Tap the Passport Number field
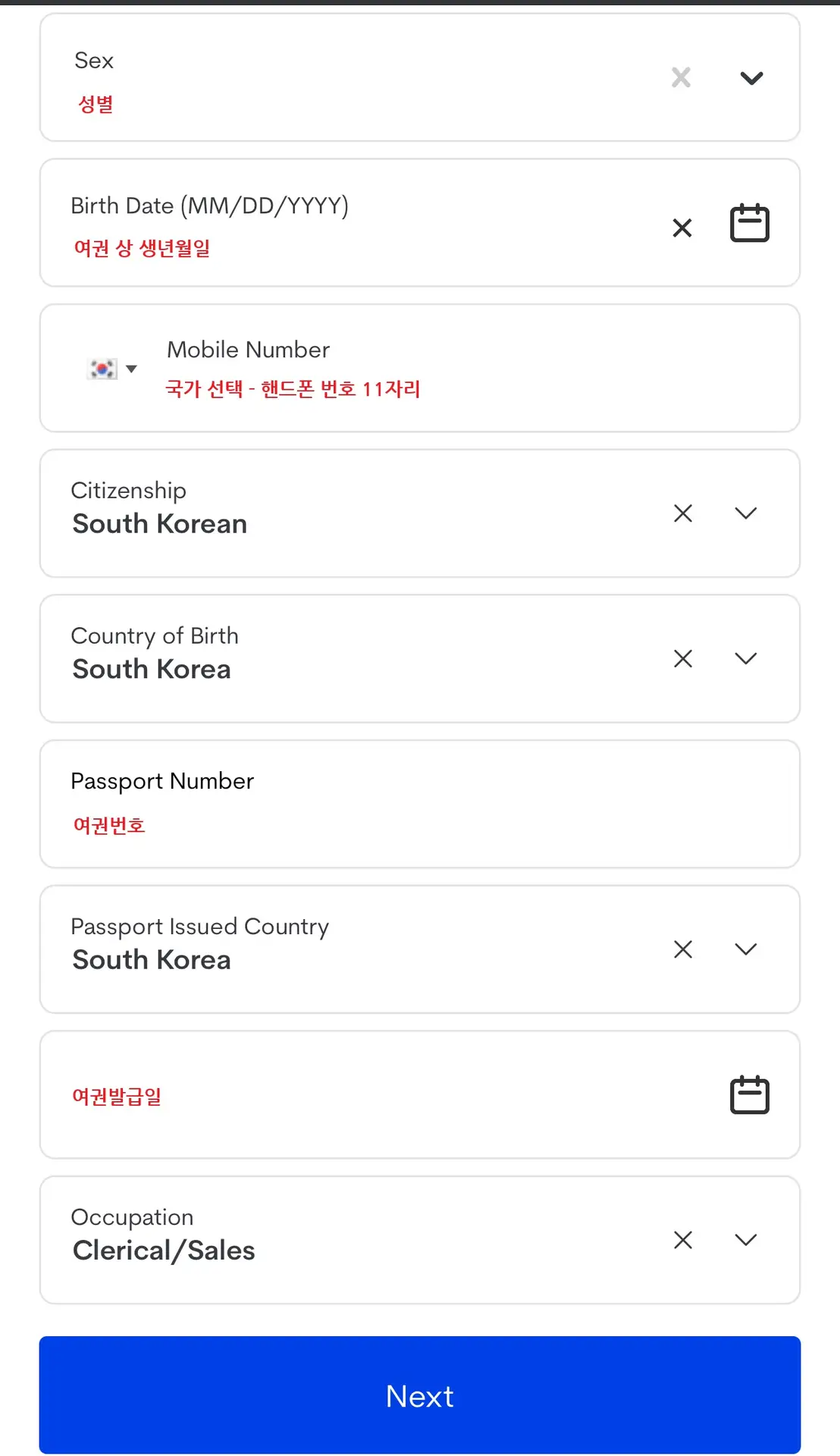840x1456 pixels. click(x=420, y=804)
